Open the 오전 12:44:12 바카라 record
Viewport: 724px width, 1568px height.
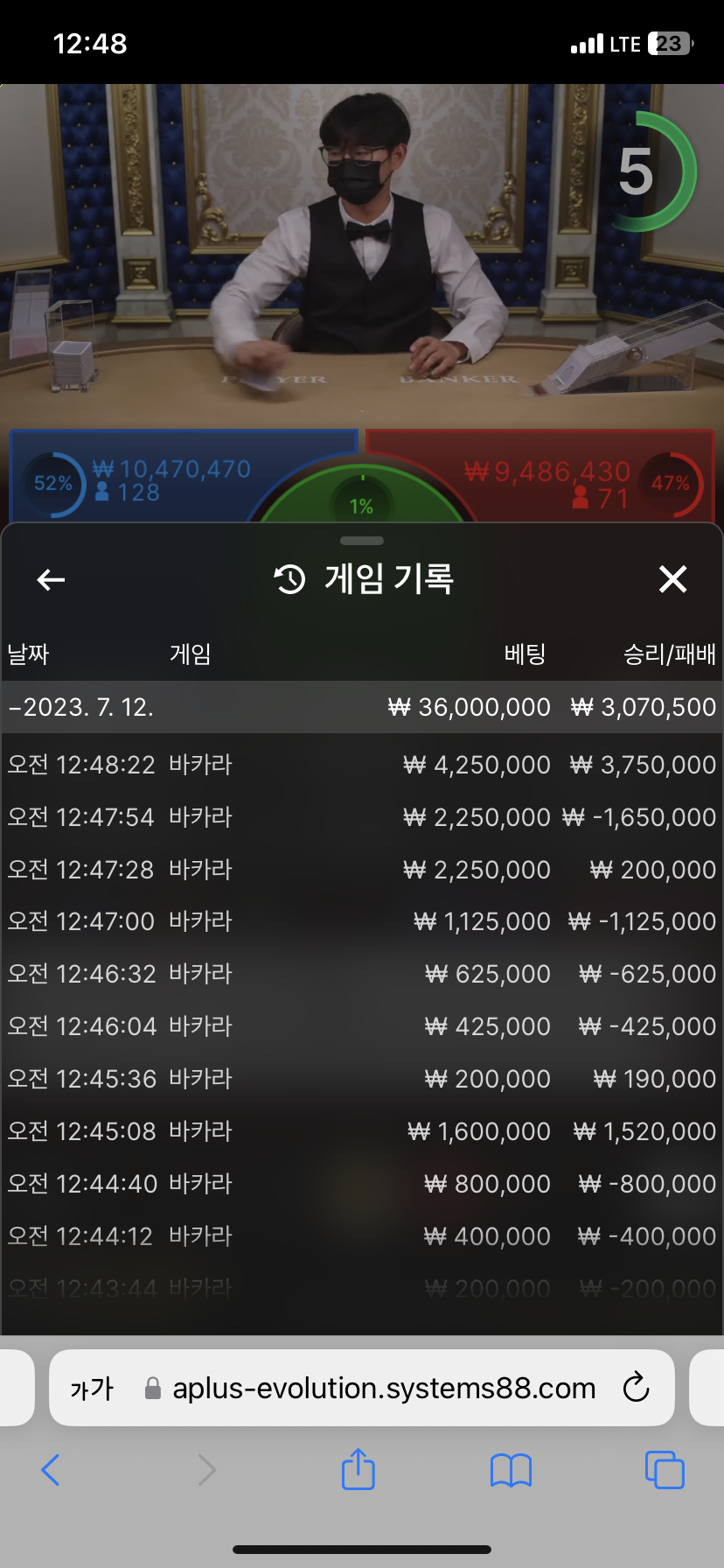362,1236
